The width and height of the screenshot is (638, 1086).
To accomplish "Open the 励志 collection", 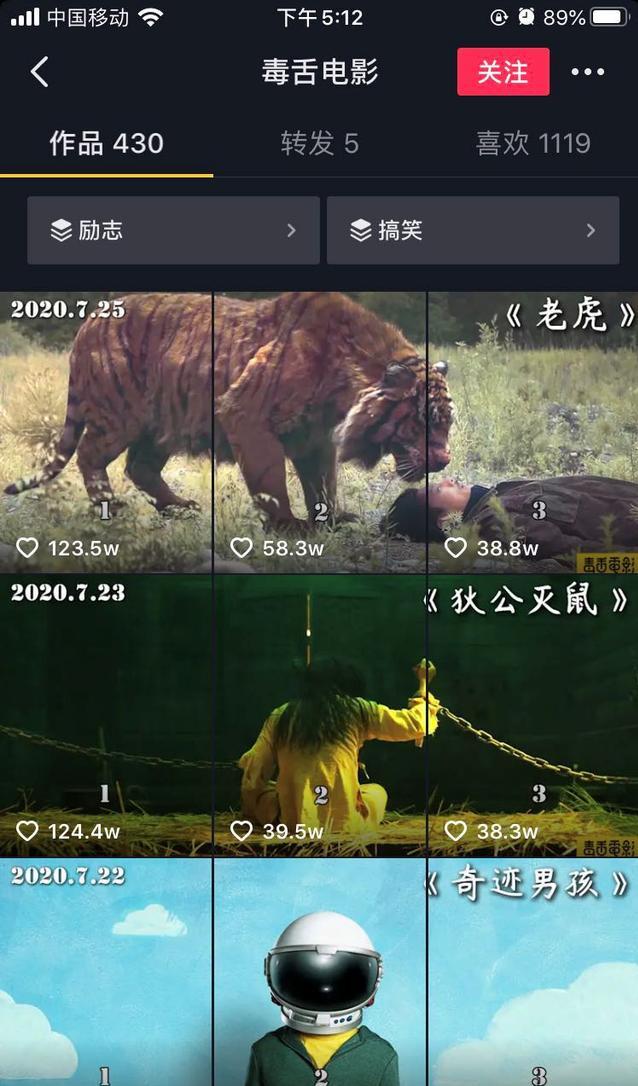I will 173,230.
